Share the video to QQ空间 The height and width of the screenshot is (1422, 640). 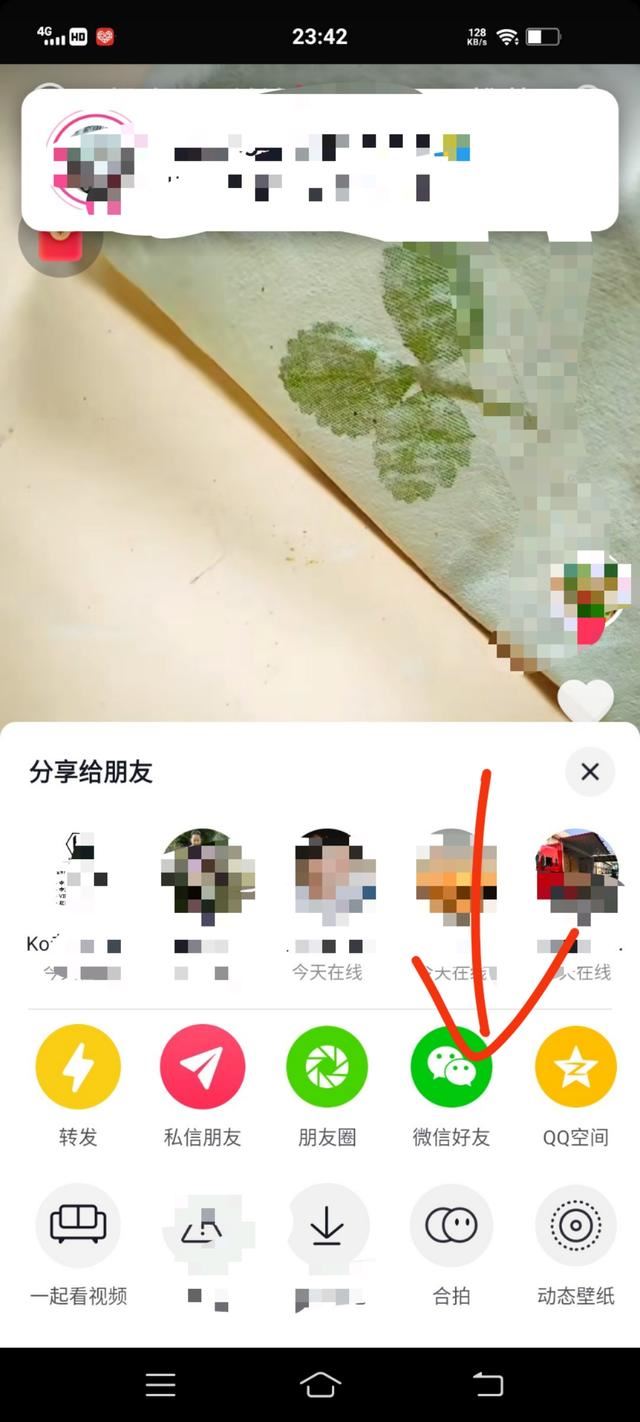pos(575,1068)
